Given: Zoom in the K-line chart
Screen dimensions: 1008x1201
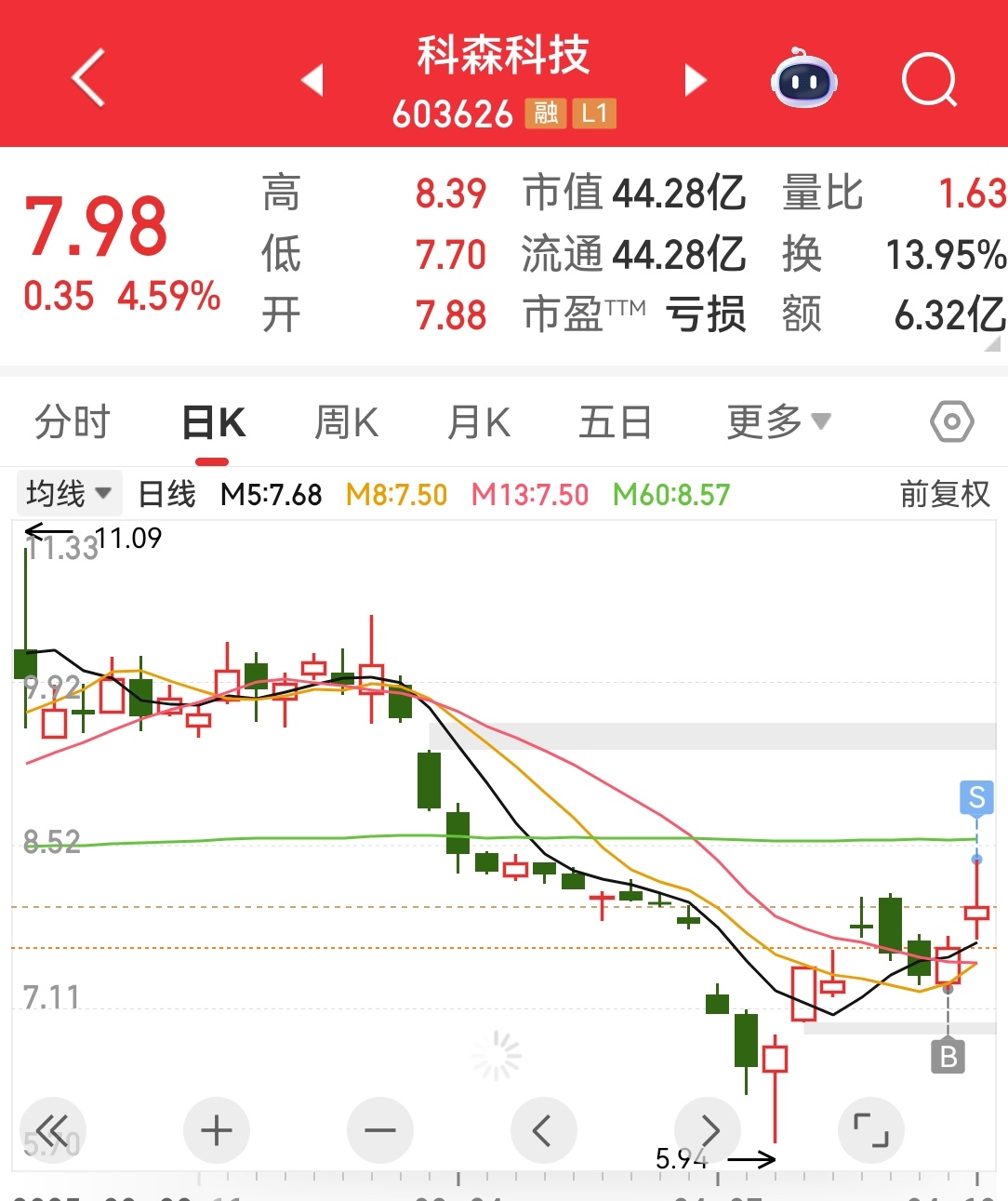Looking at the screenshot, I should click(x=217, y=1130).
